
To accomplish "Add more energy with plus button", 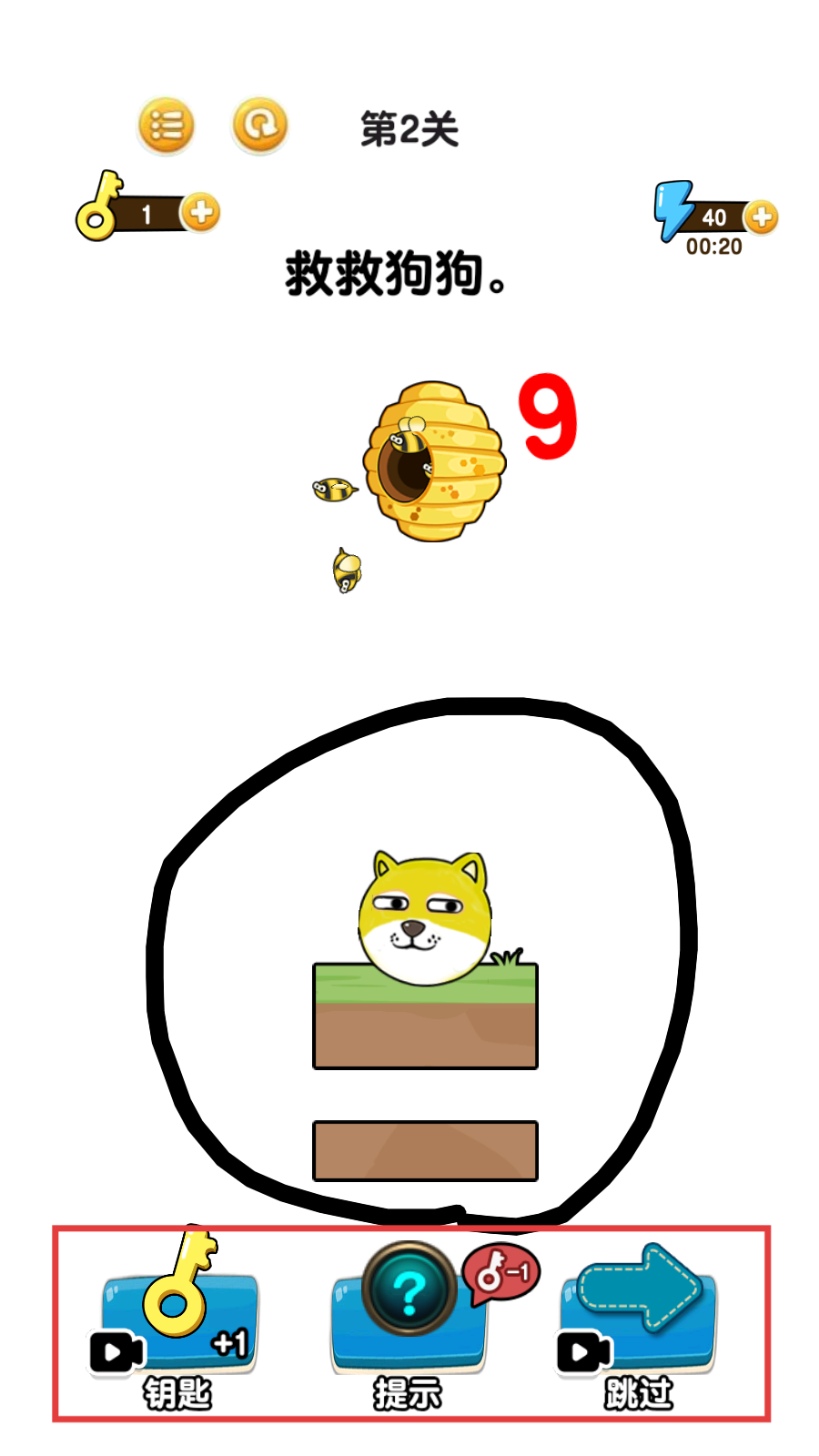I will (761, 217).
